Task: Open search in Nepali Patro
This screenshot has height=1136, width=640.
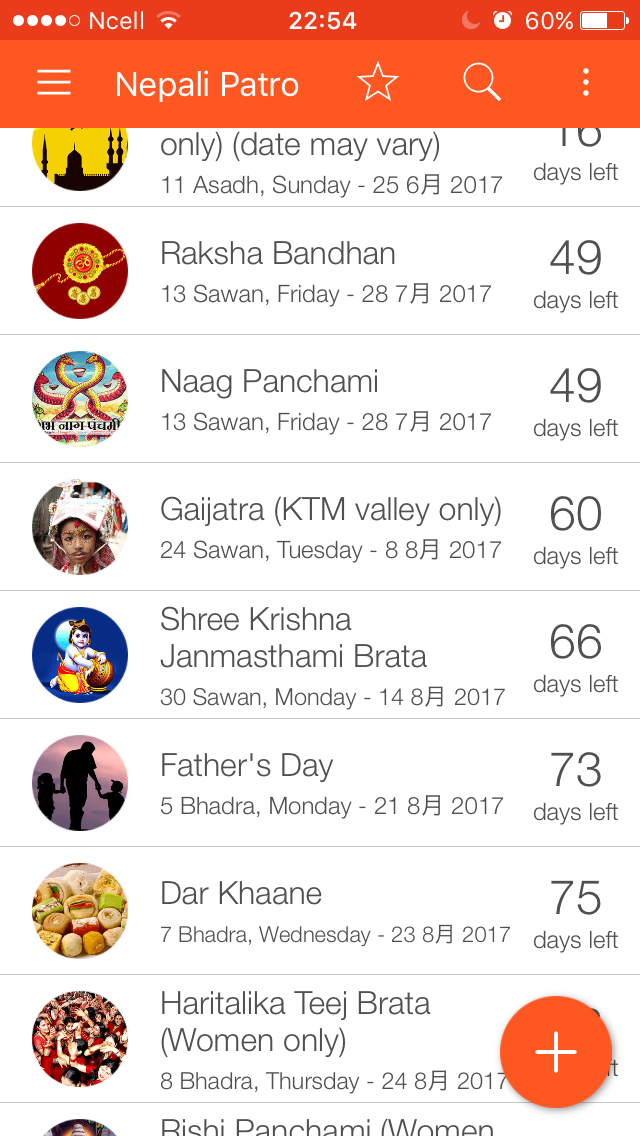Action: 482,83
